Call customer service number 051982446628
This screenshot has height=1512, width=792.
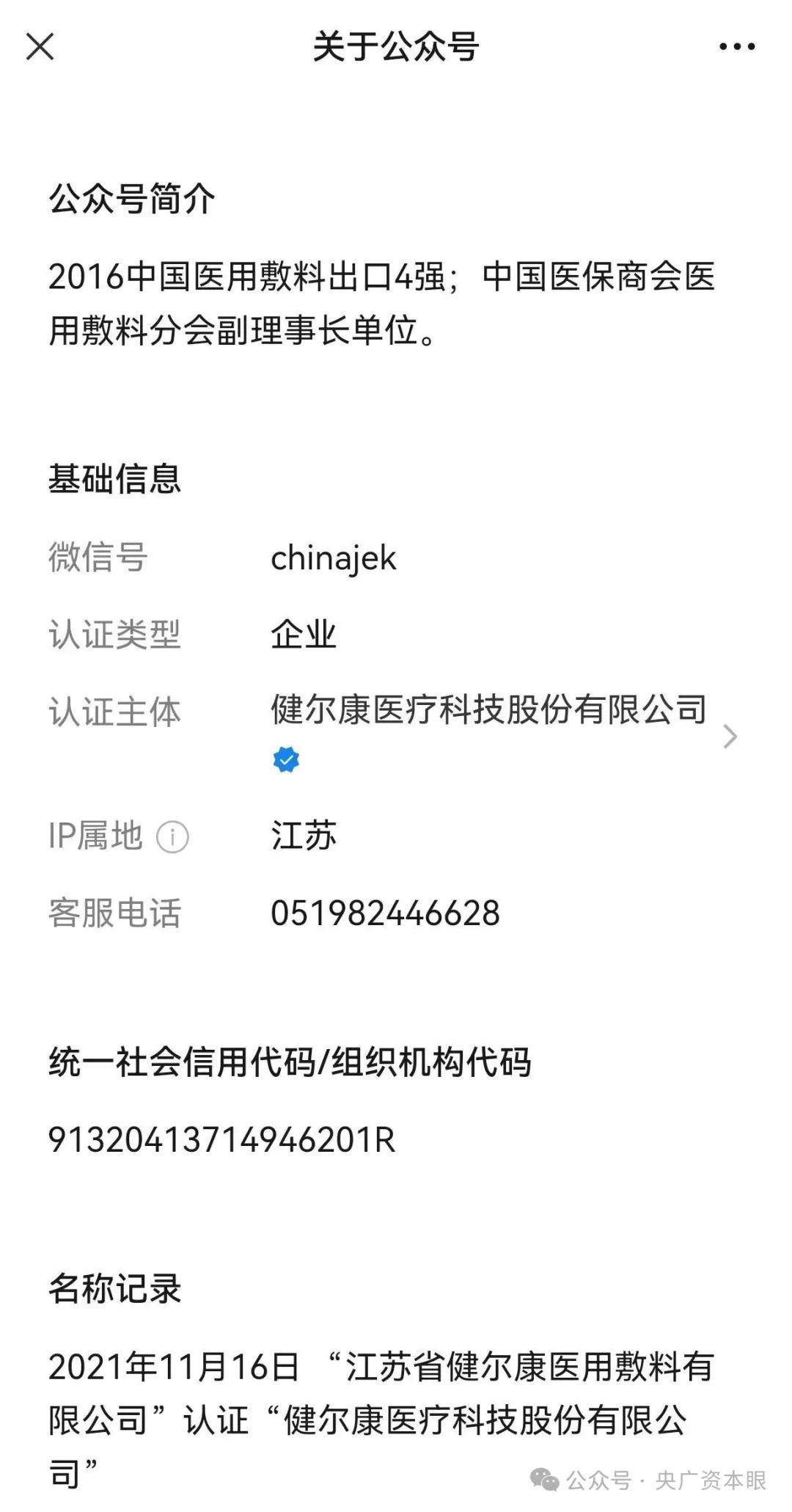[x=385, y=913]
